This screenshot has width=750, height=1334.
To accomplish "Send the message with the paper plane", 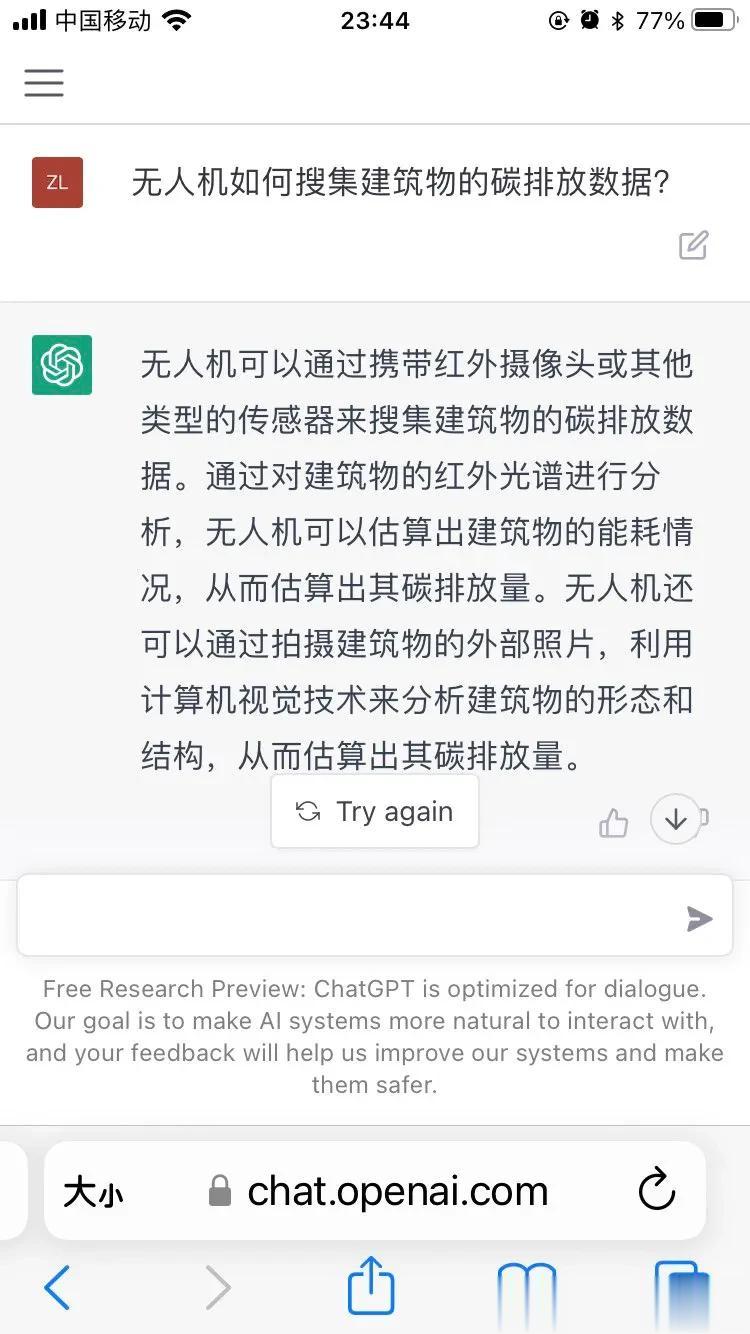I will click(x=699, y=919).
